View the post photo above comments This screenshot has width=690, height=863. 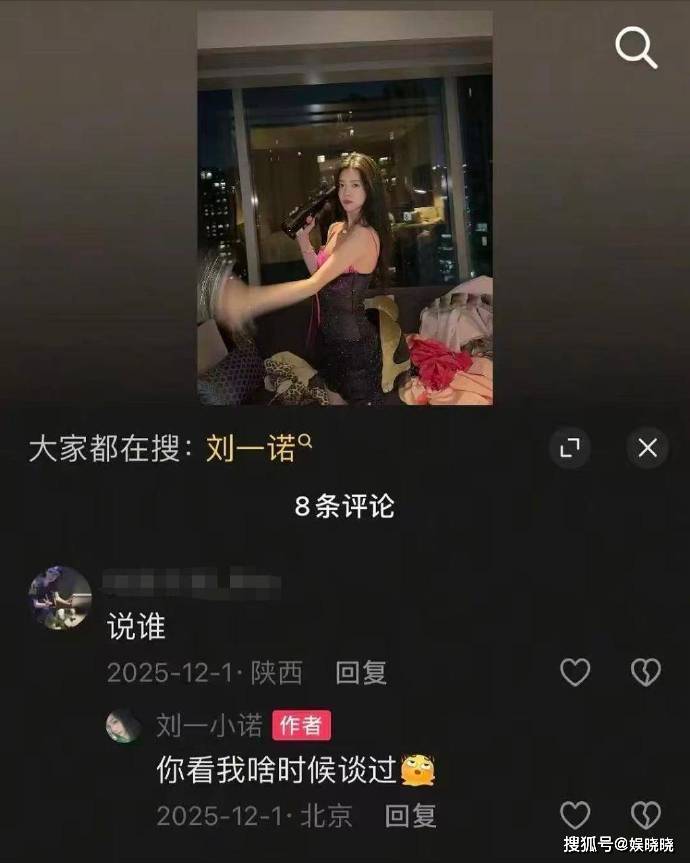click(x=344, y=208)
